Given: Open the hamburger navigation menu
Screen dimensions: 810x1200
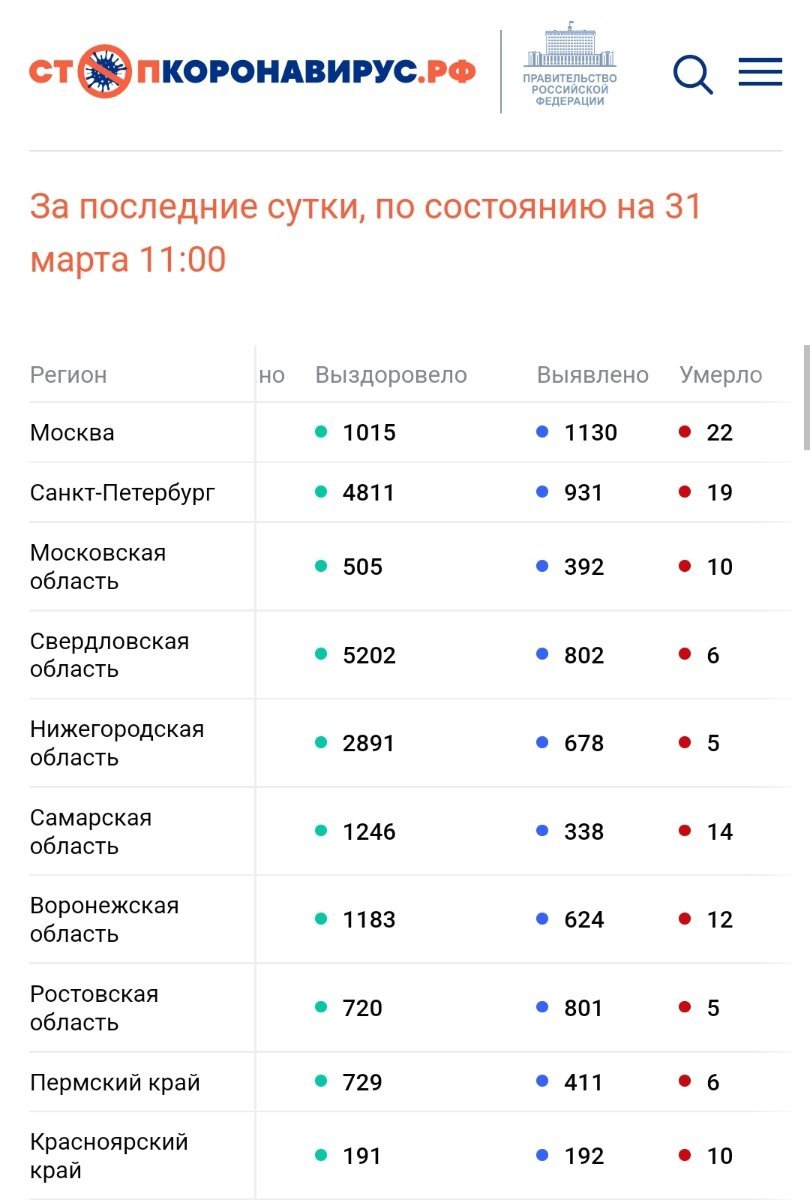Looking at the screenshot, I should 760,73.
